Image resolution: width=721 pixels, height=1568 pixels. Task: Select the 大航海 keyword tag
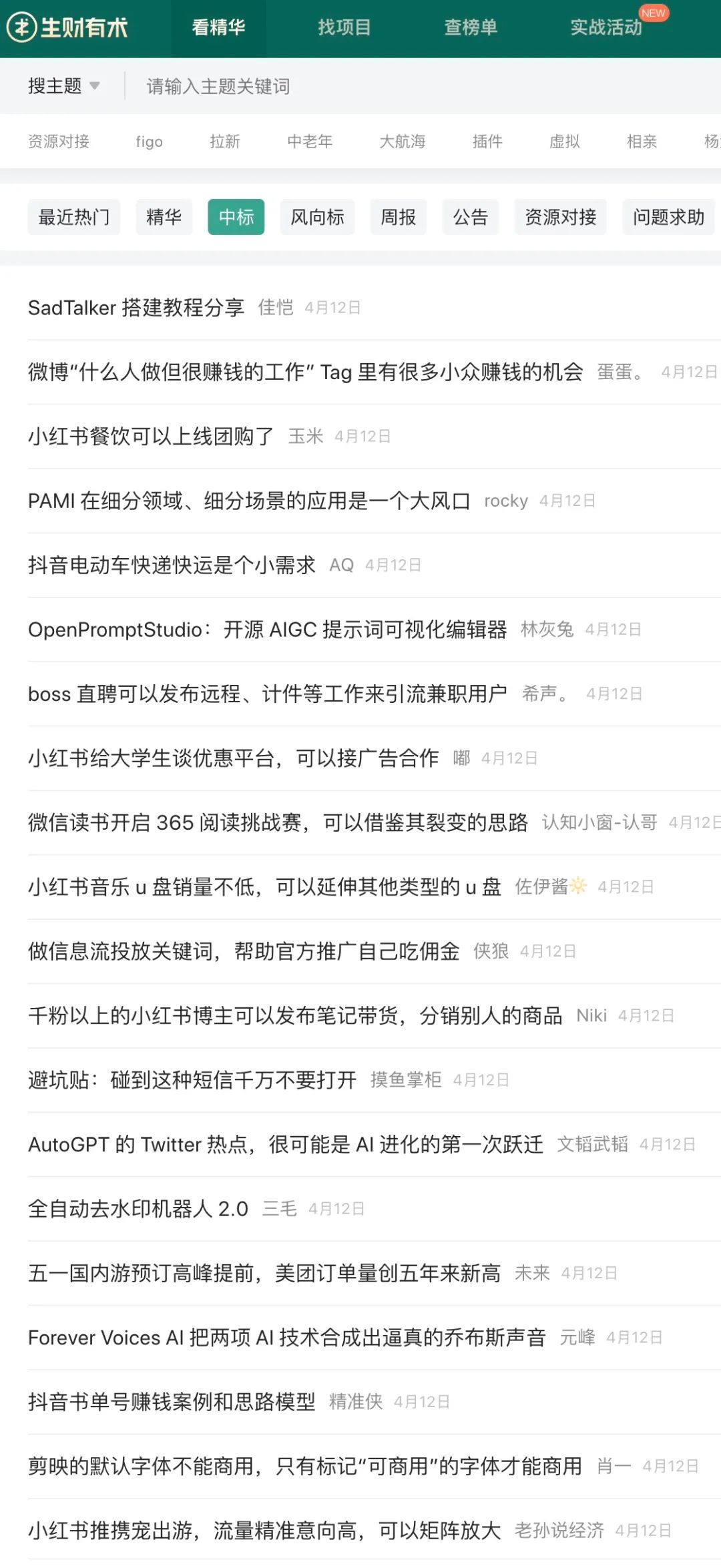403,142
